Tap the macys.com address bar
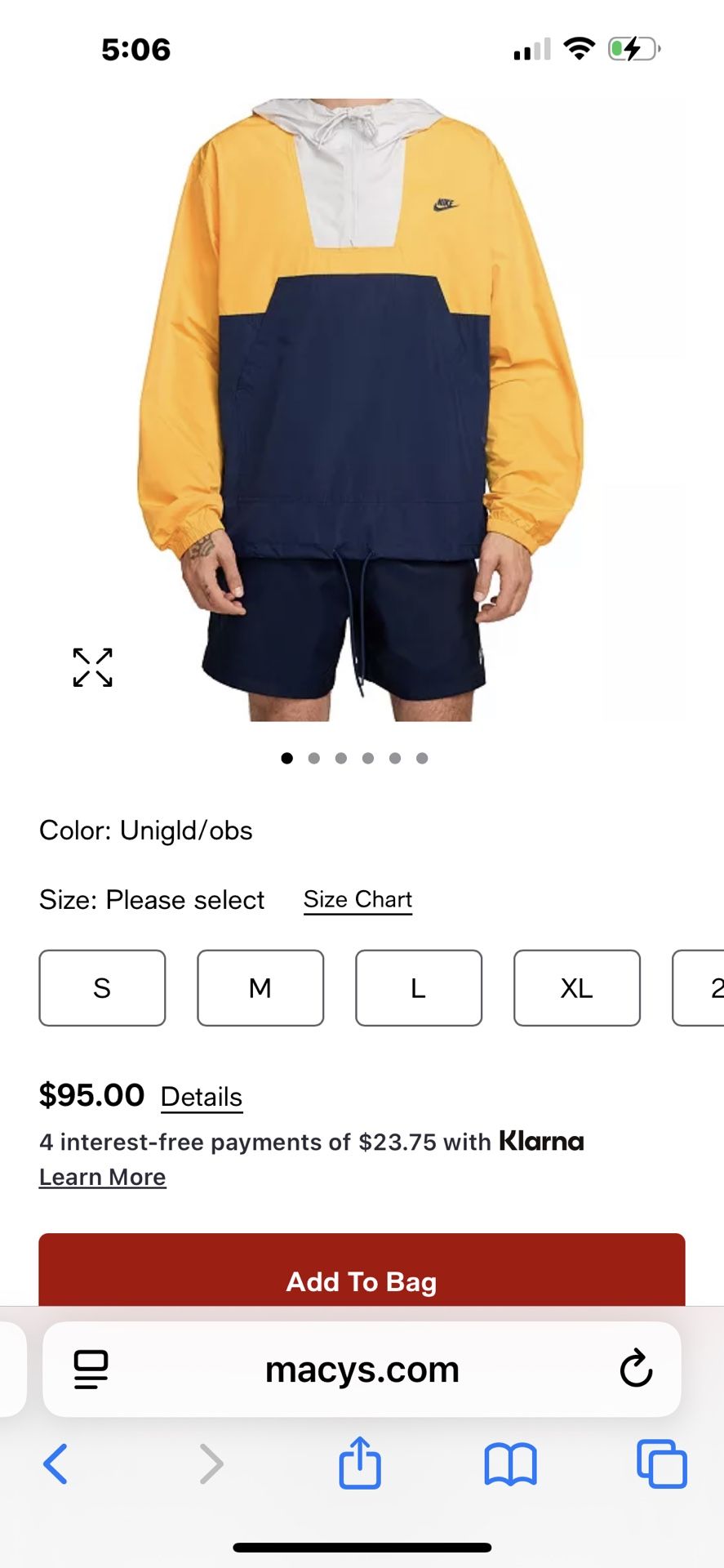This screenshot has width=724, height=1568. point(362,1370)
